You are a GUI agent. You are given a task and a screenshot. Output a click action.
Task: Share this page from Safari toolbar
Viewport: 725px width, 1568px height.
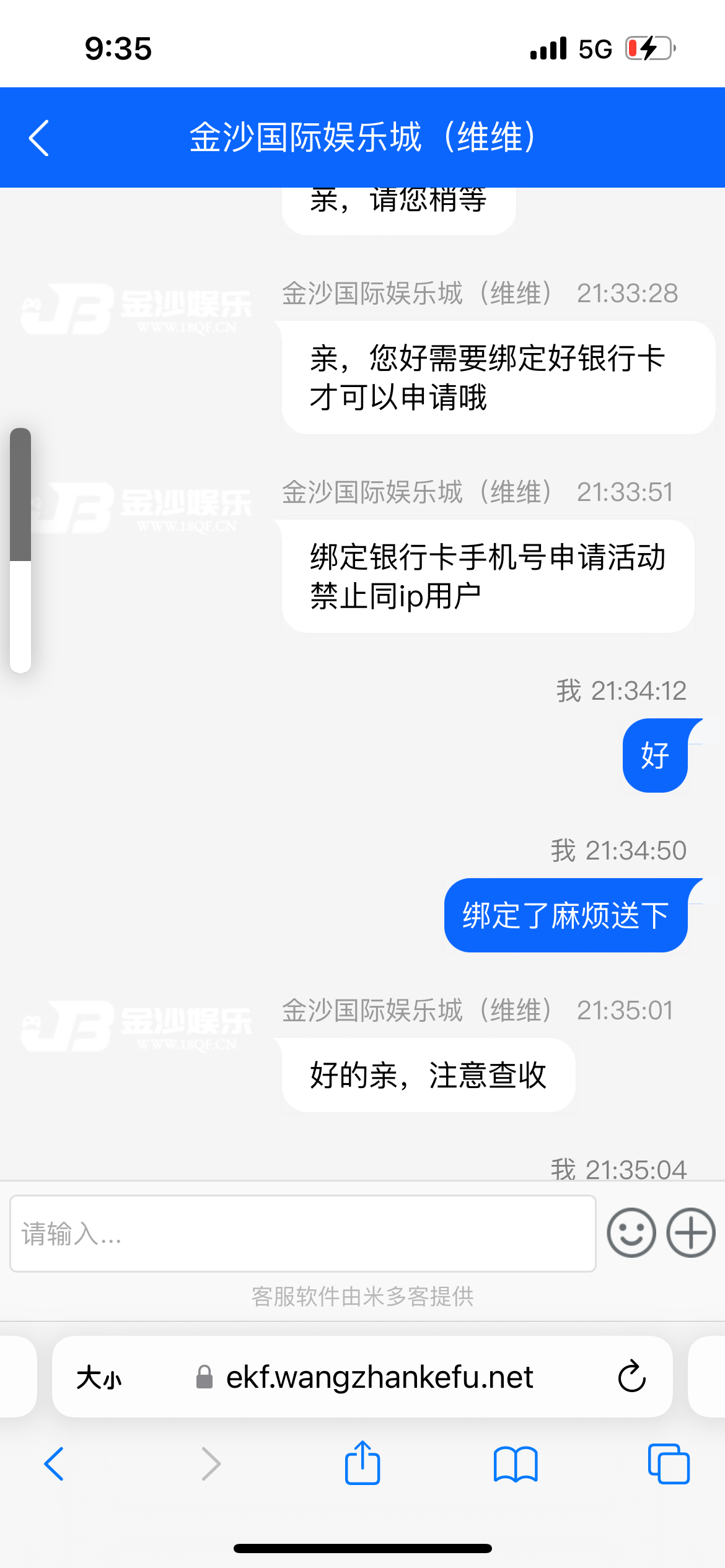point(362,1463)
